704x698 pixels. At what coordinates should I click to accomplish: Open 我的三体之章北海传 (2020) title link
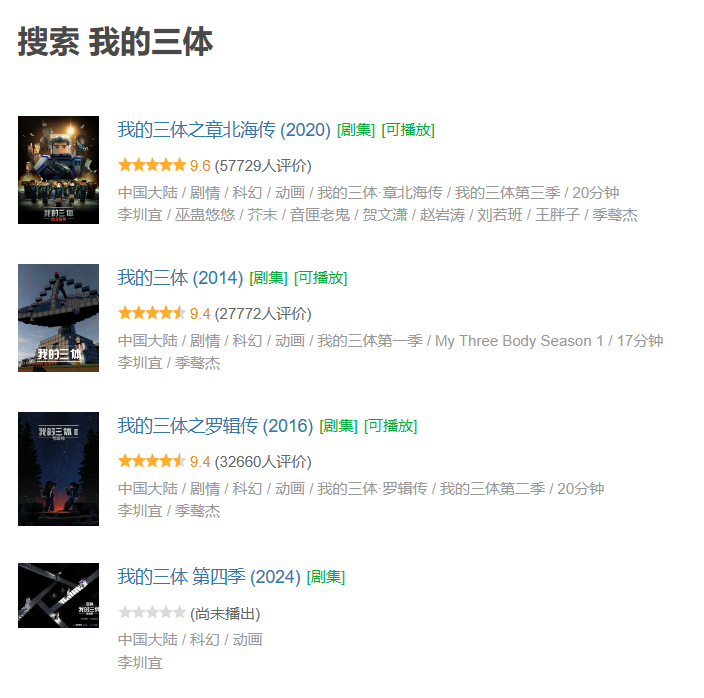point(223,130)
